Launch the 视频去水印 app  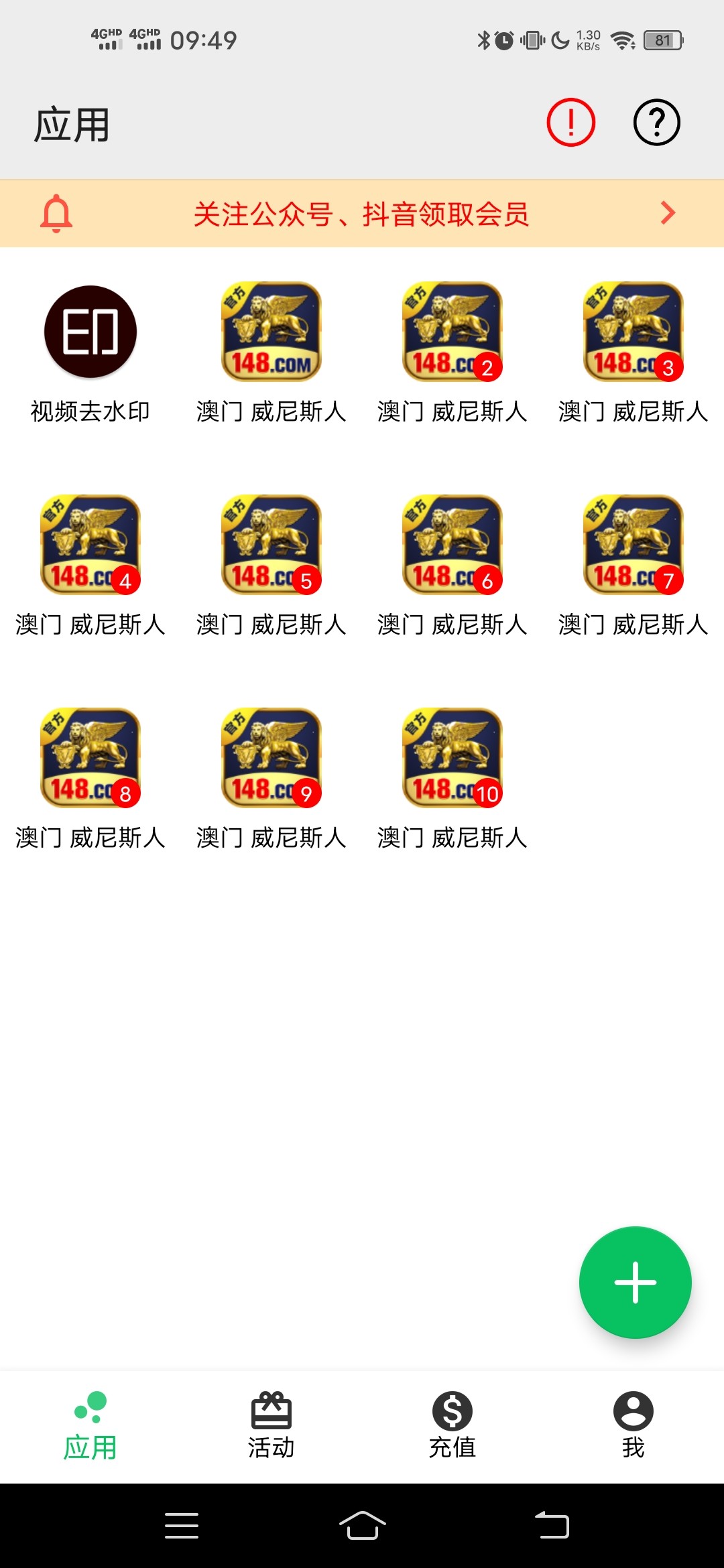coord(90,332)
